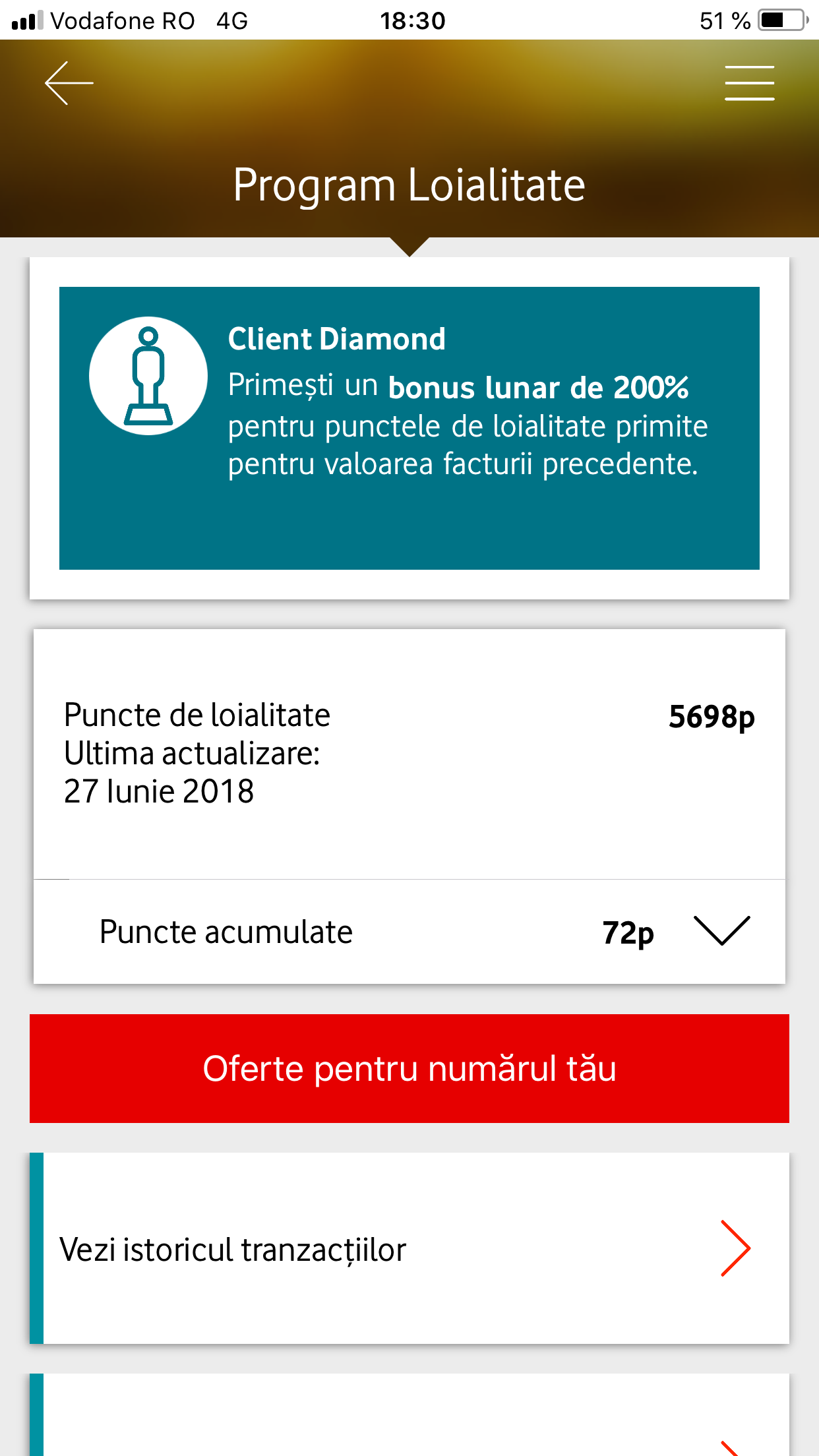Tap Oferte pentru numărul tău button

(409, 1068)
